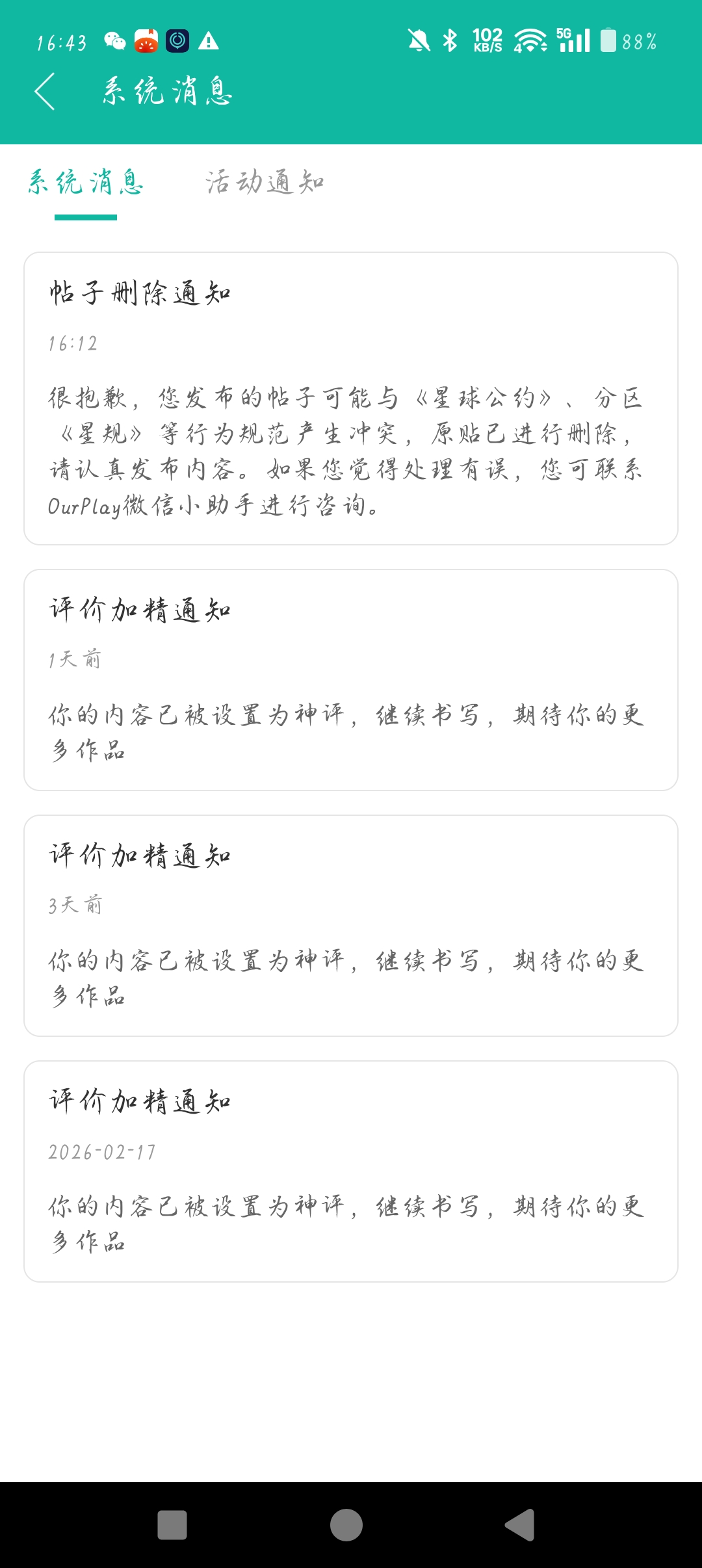
Task: Open 评价加精通知 dated 2026-02-17
Action: click(351, 1171)
